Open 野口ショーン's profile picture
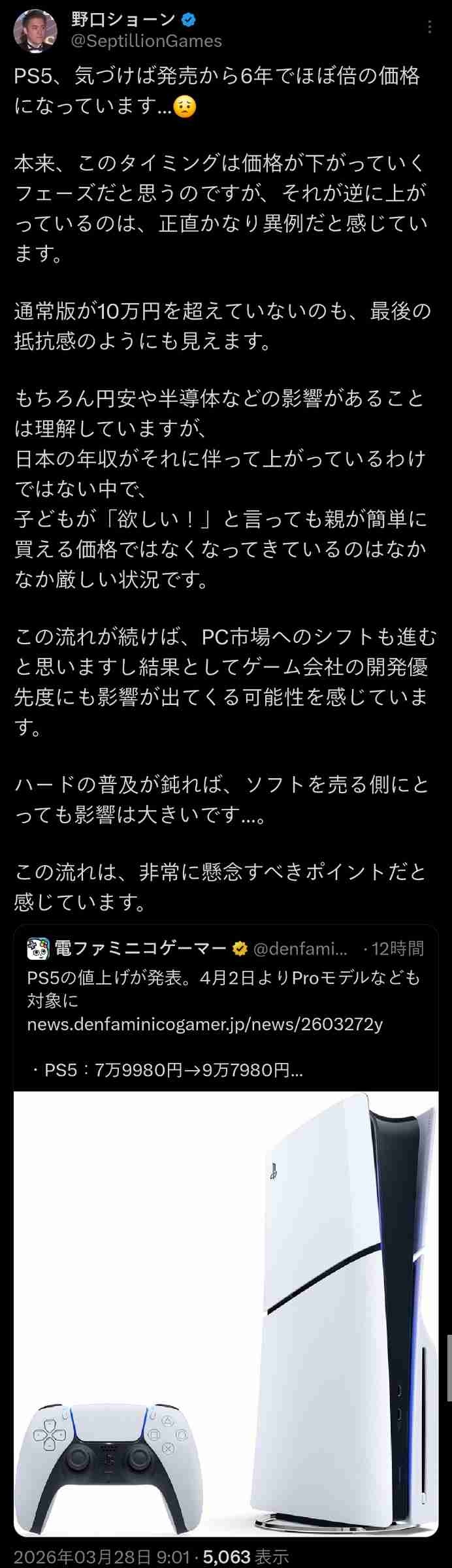The image size is (452, 1568). [36, 31]
